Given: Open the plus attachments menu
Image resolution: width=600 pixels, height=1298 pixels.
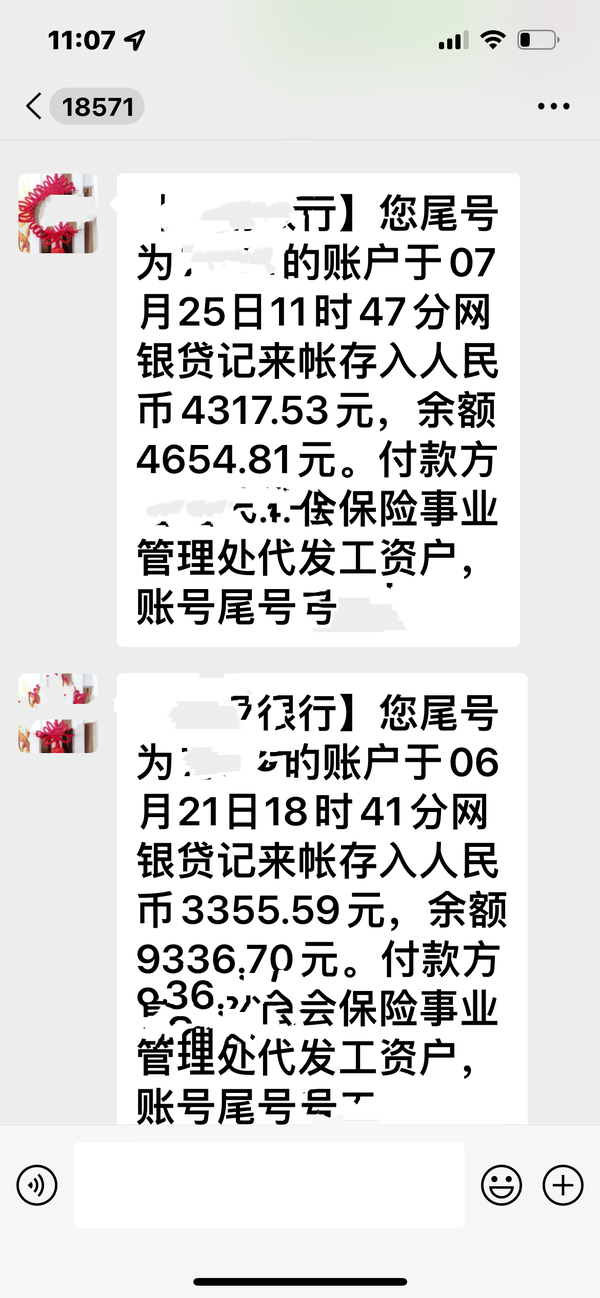Looking at the screenshot, I should click(x=562, y=1186).
